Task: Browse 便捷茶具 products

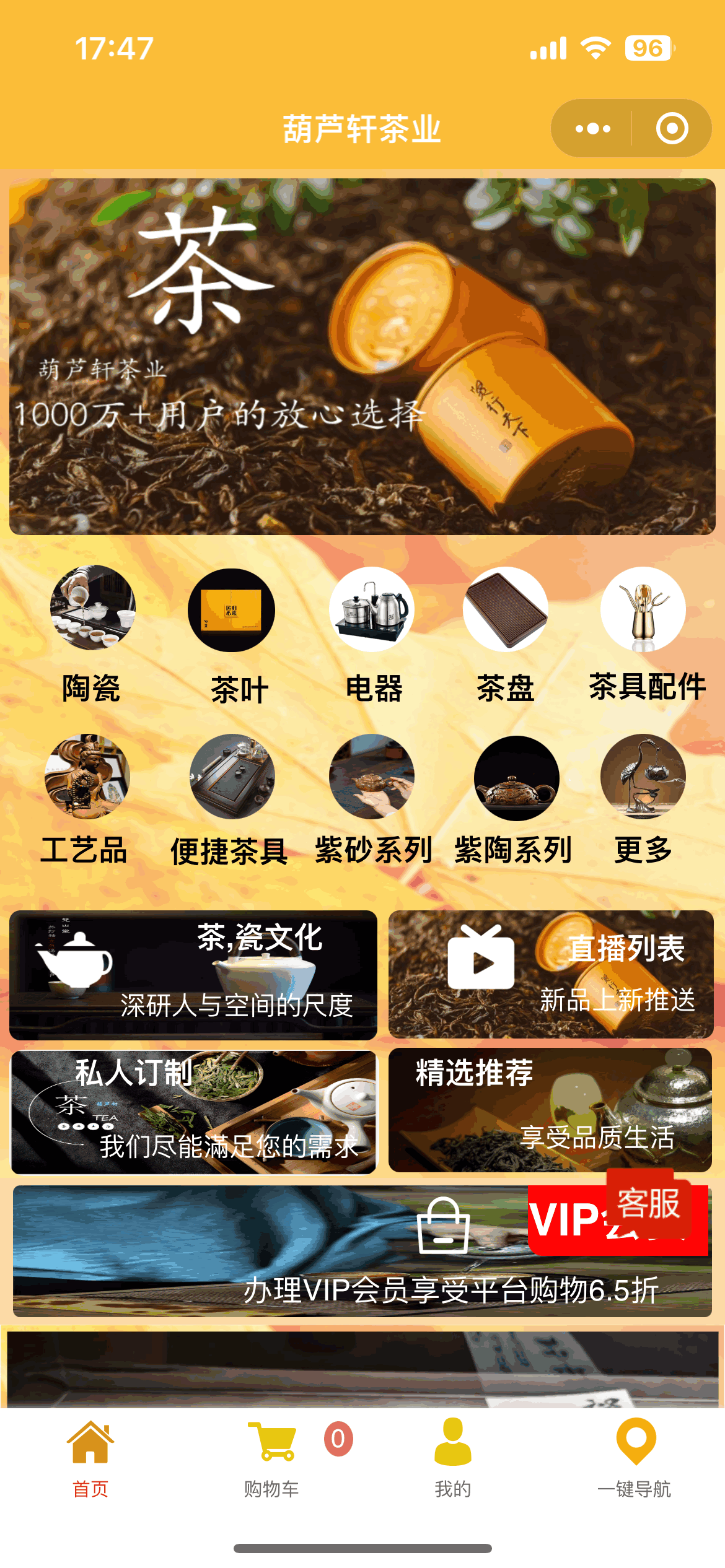Action: coord(231,799)
